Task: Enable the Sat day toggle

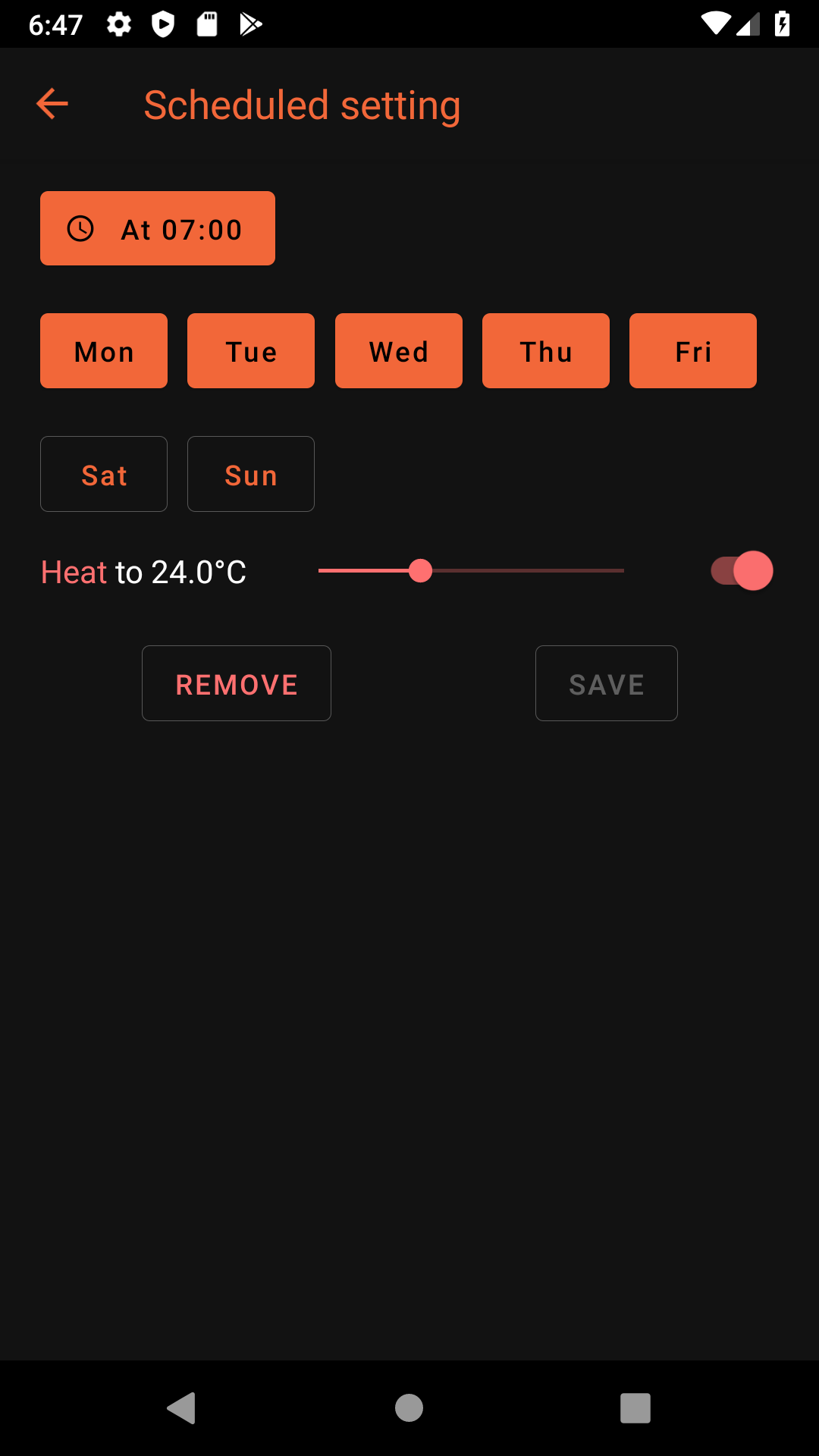Action: point(103,474)
